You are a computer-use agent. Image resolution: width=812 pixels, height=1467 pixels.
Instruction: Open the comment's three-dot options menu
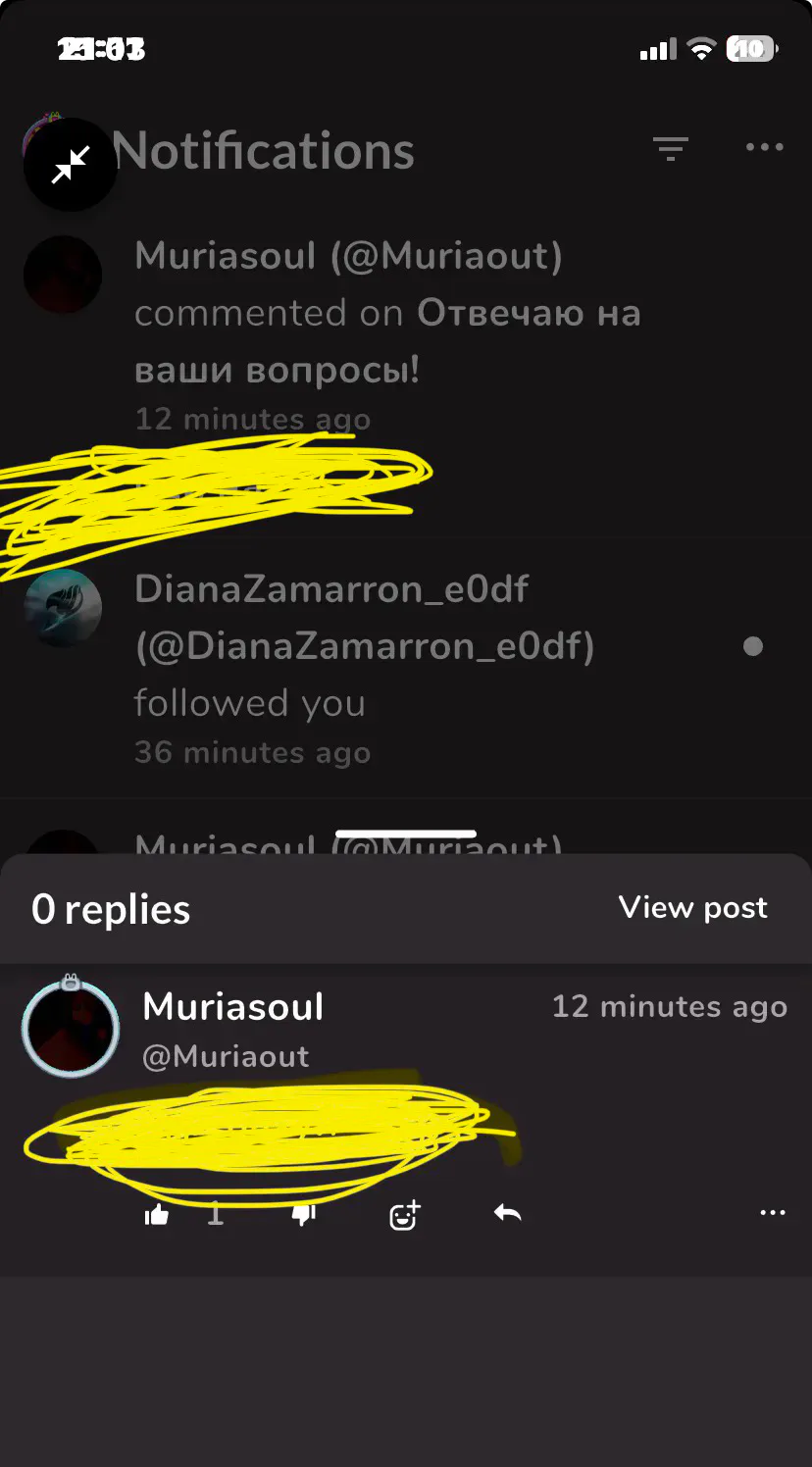[x=773, y=1214]
